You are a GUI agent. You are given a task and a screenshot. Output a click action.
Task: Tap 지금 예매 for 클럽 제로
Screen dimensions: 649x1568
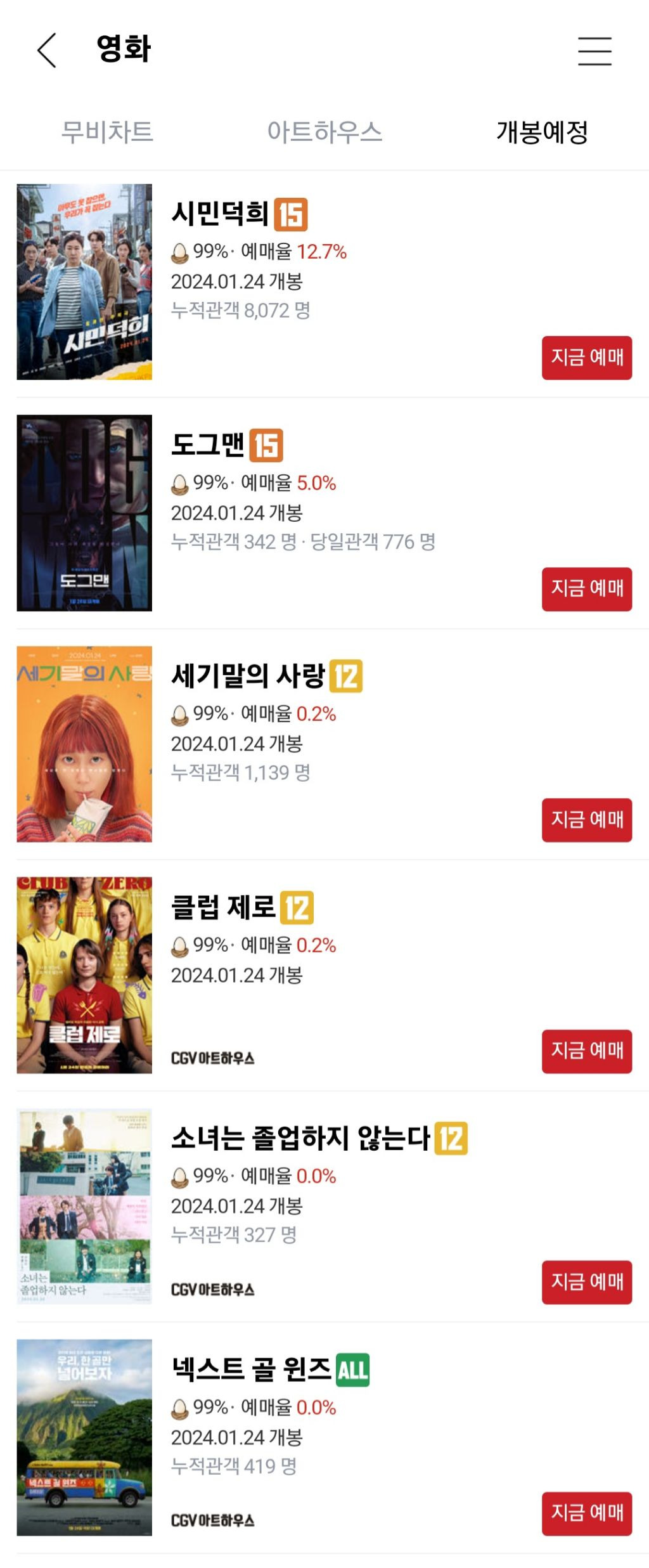click(586, 1051)
